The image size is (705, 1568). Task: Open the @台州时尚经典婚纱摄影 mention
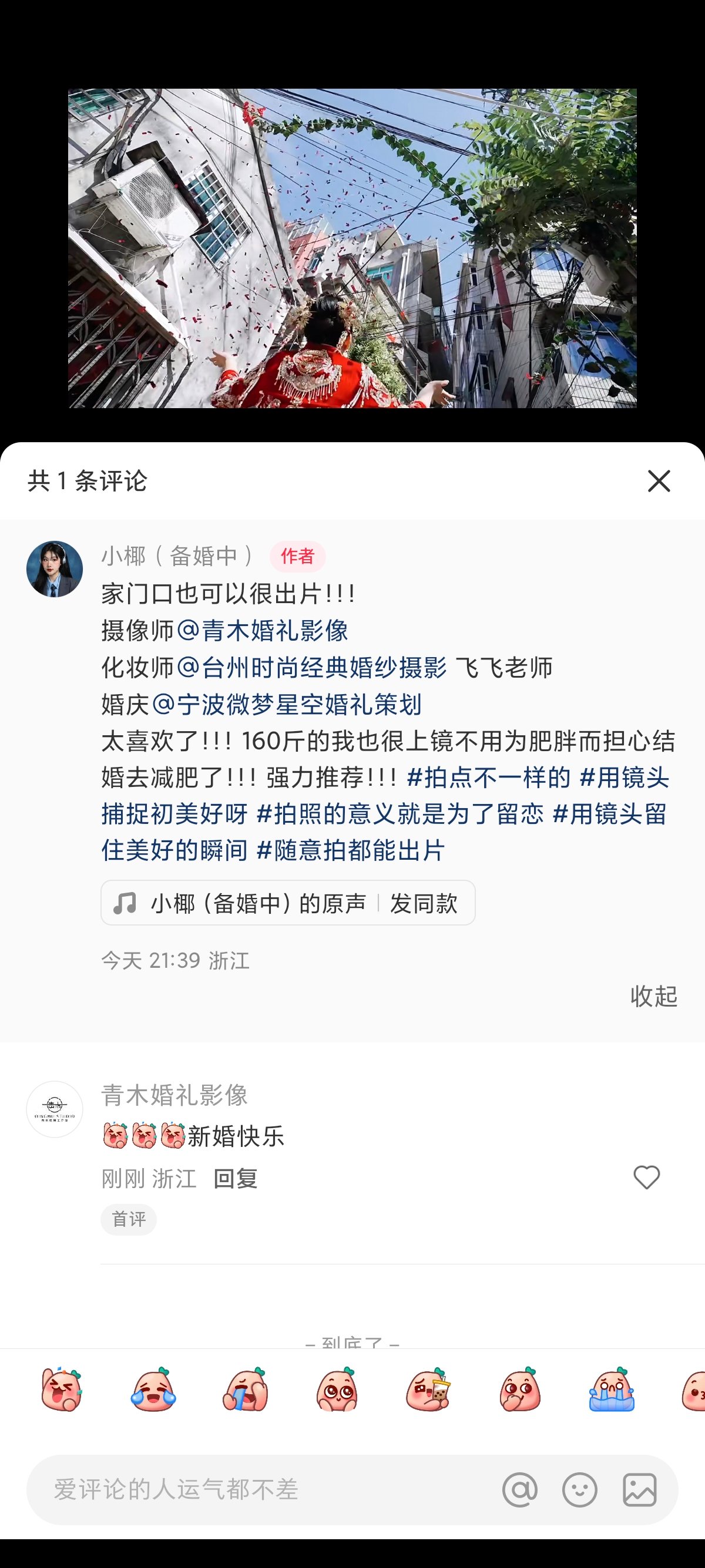(312, 668)
